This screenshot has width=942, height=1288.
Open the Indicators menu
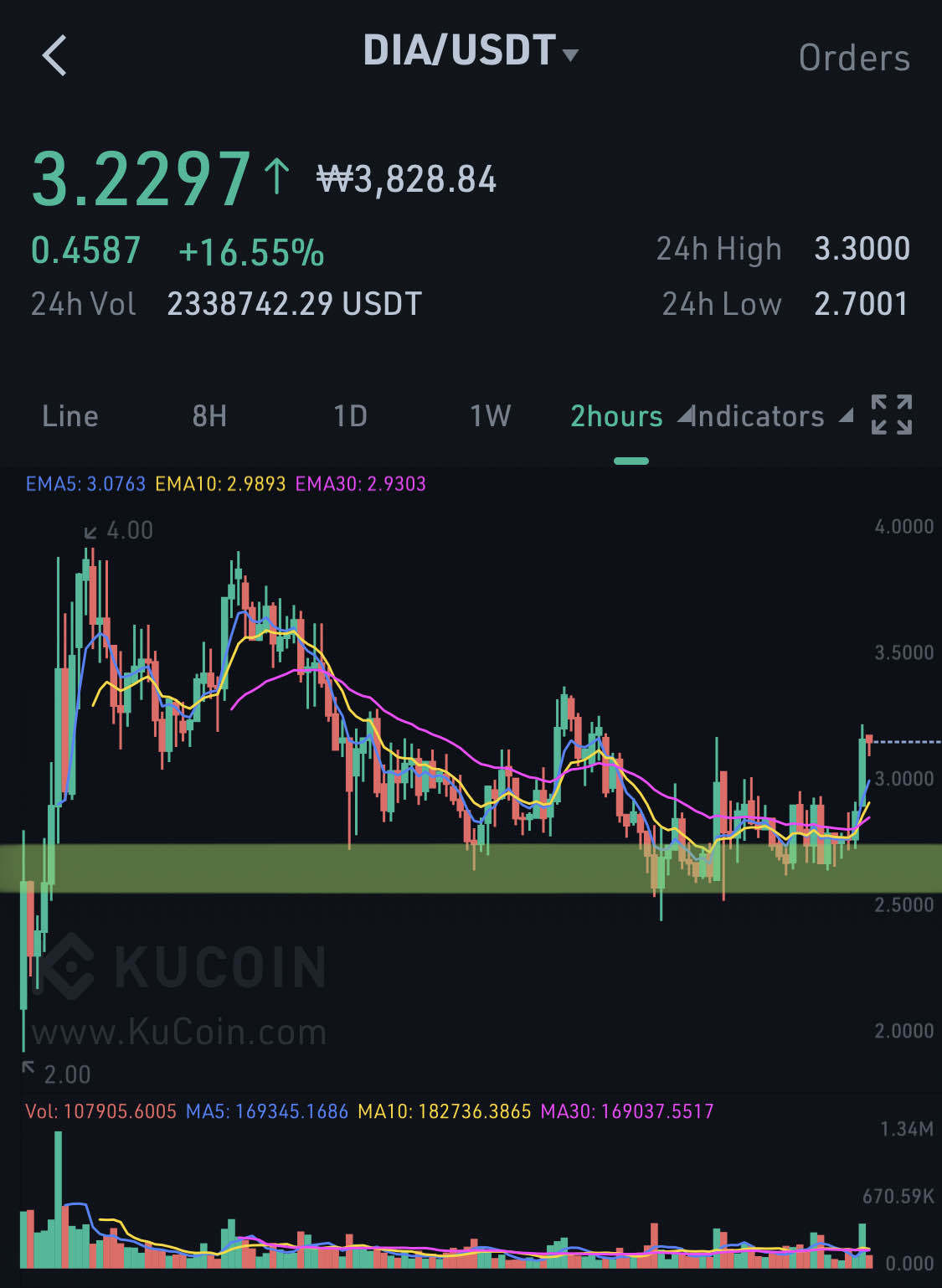[x=766, y=416]
